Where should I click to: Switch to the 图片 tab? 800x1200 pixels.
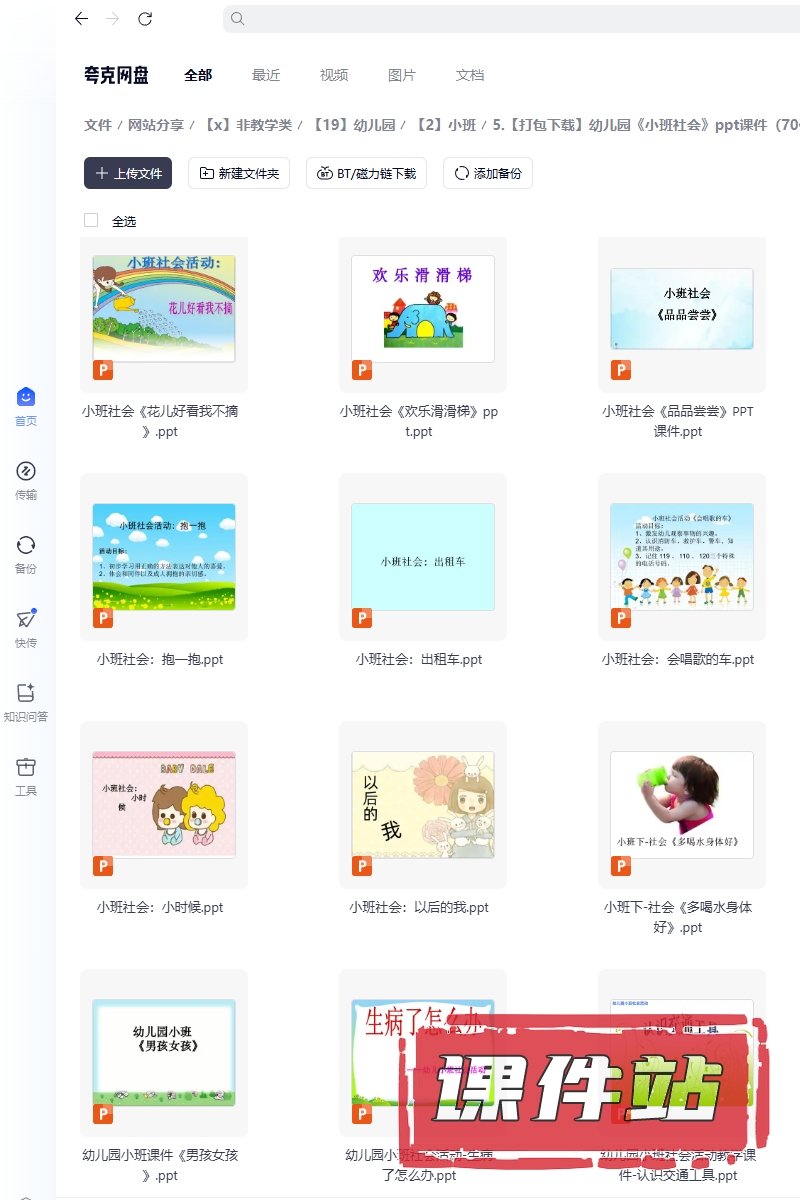402,75
